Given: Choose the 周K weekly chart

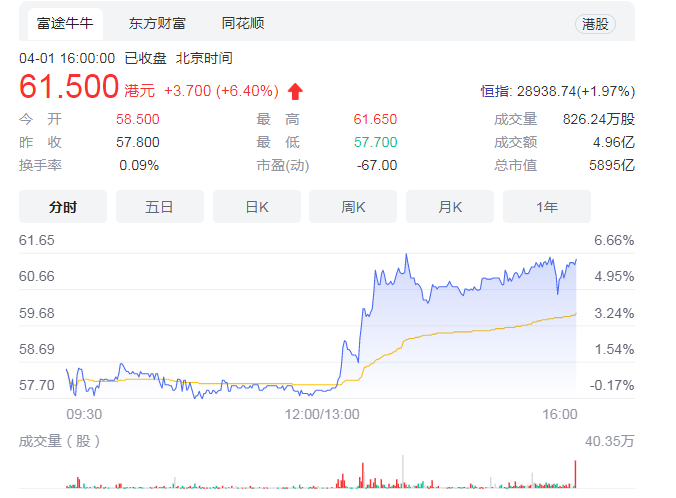Looking at the screenshot, I should pos(353,207).
